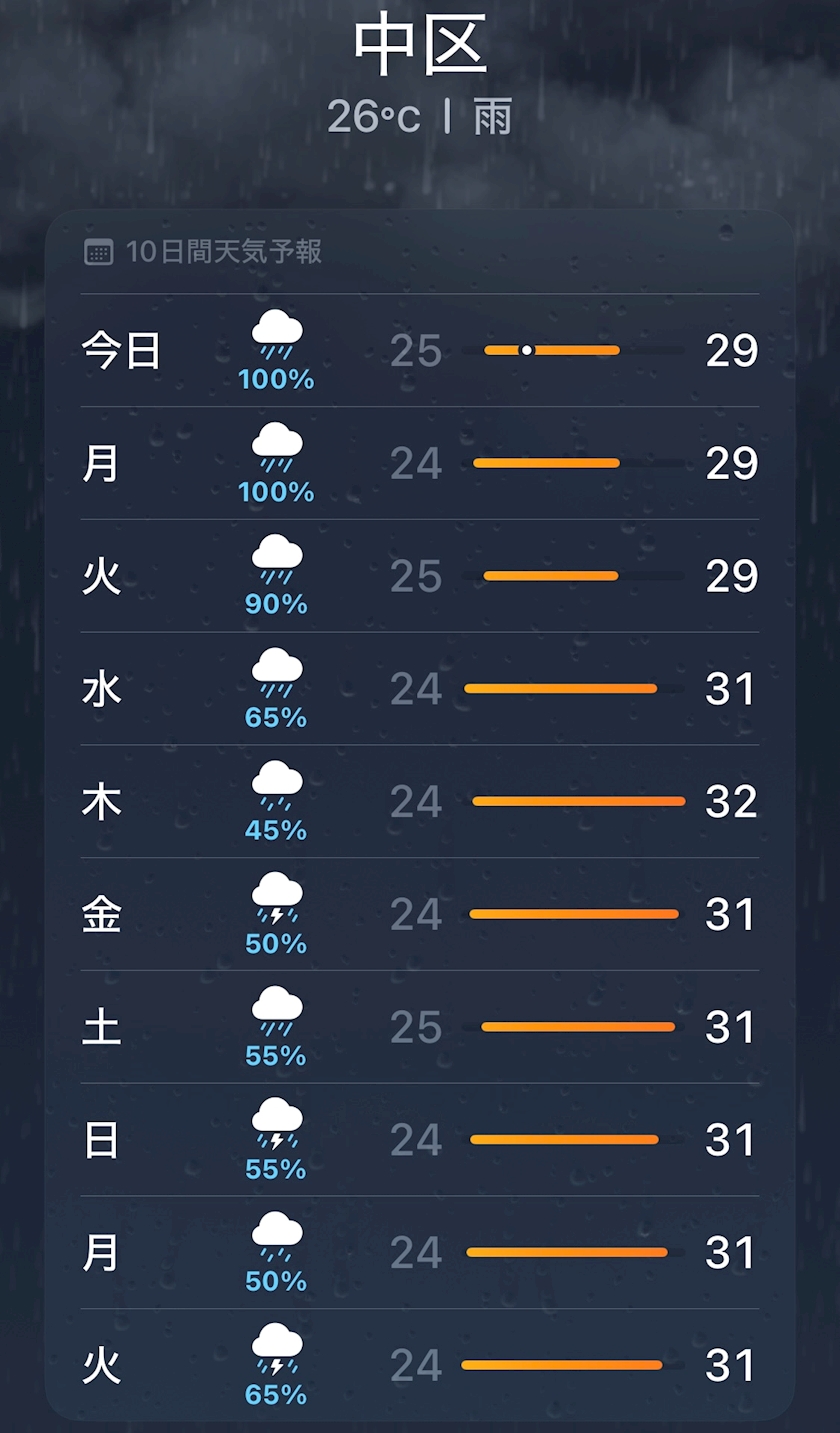
Task: Tap the 土 forecast row
Action: tap(420, 1027)
